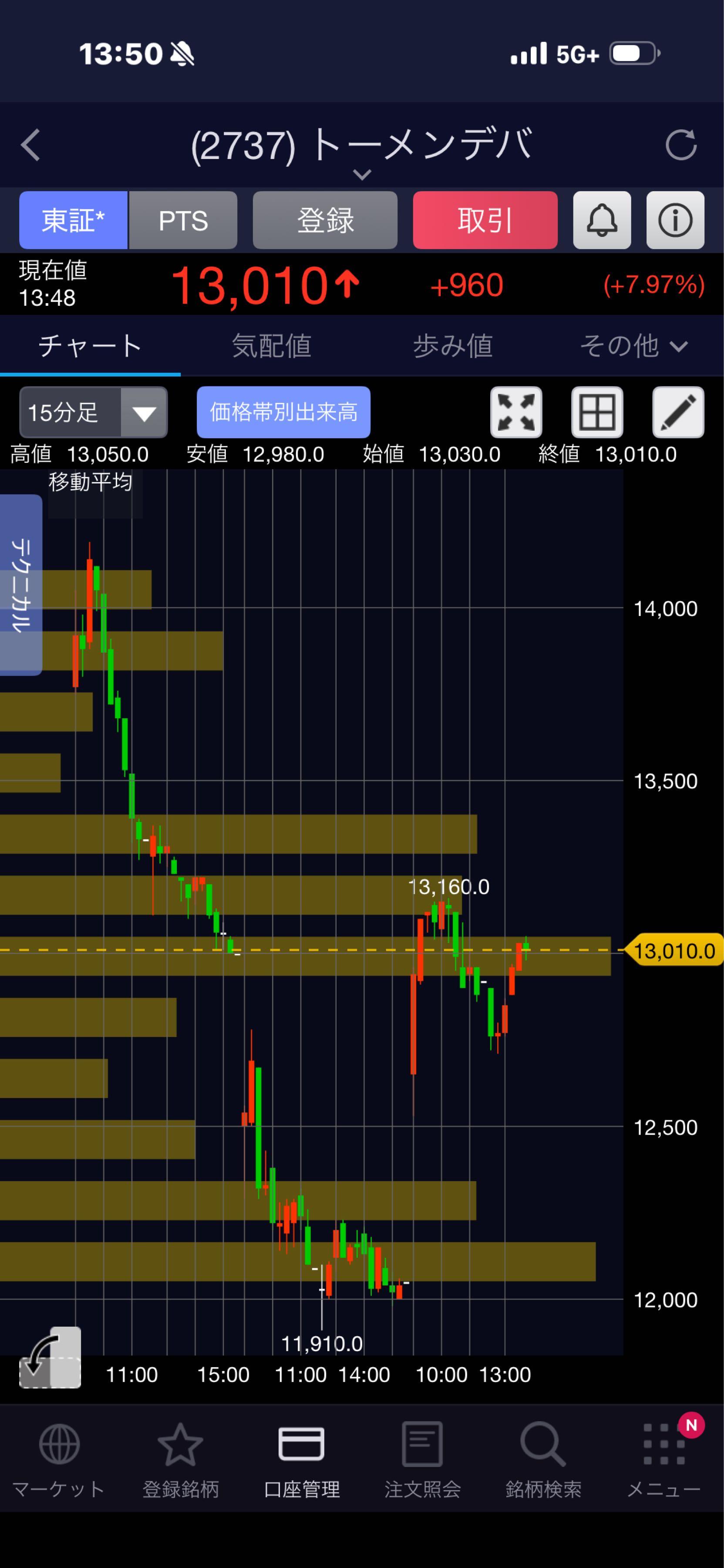Open the chart grid layout icon
The height and width of the screenshot is (1568, 724).
click(x=597, y=412)
